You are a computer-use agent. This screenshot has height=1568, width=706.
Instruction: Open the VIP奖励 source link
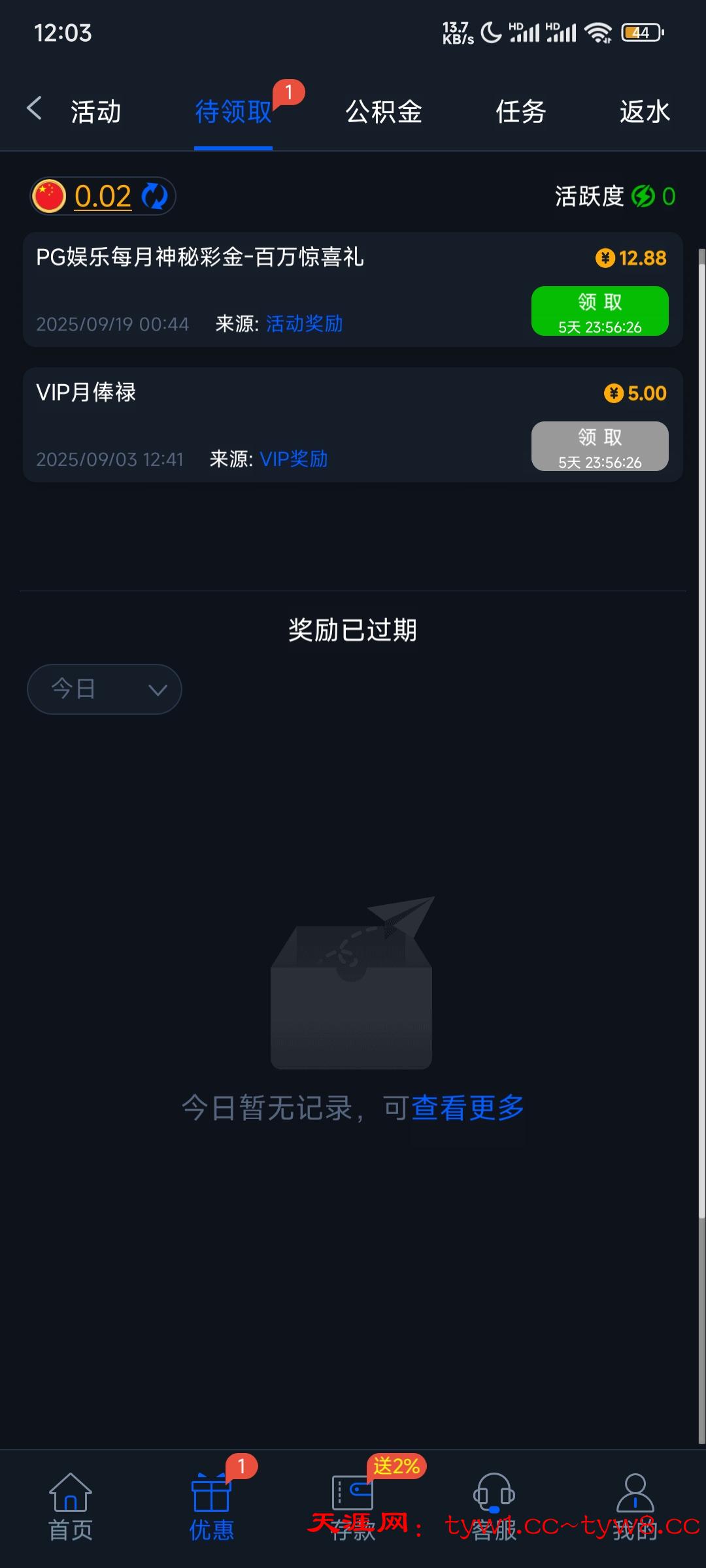pos(294,459)
